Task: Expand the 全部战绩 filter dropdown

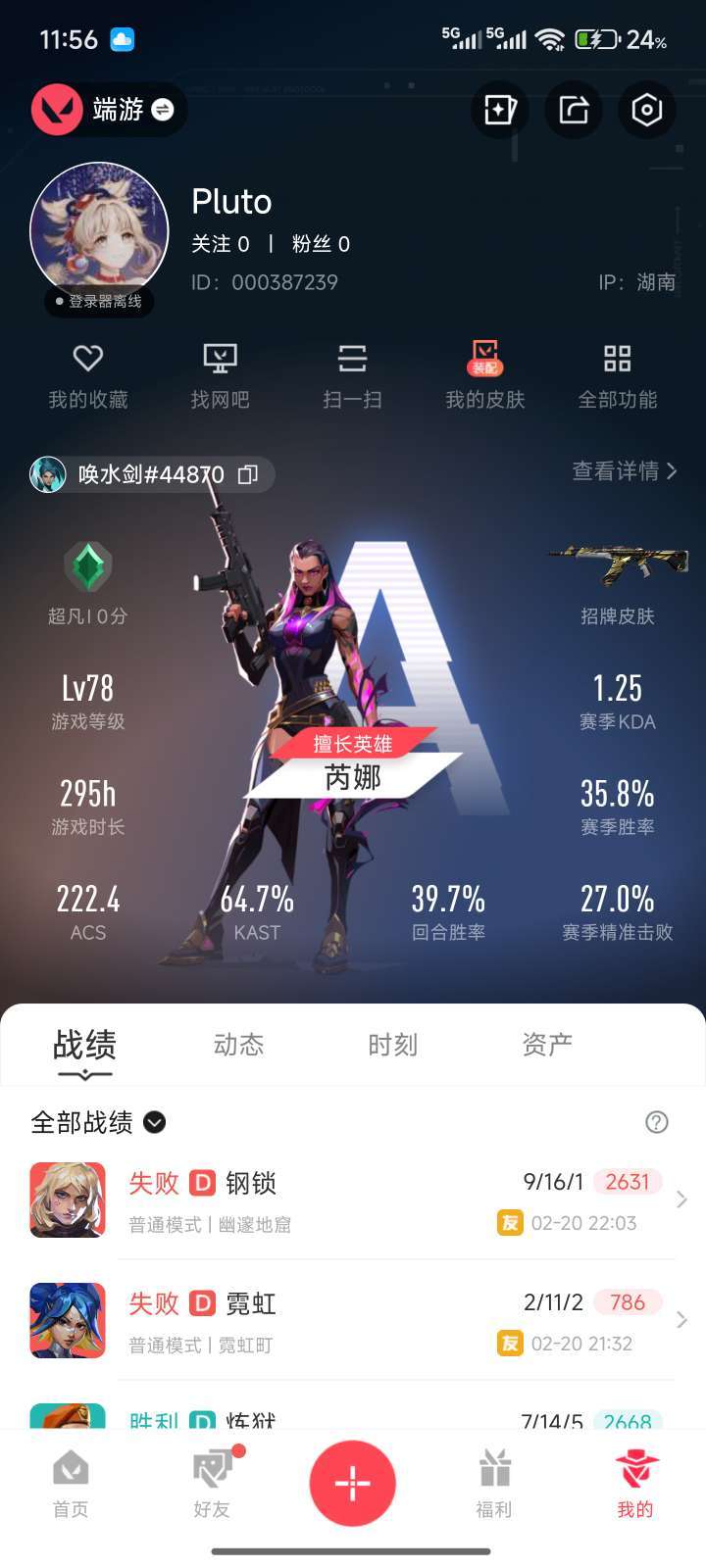Action: (155, 1122)
